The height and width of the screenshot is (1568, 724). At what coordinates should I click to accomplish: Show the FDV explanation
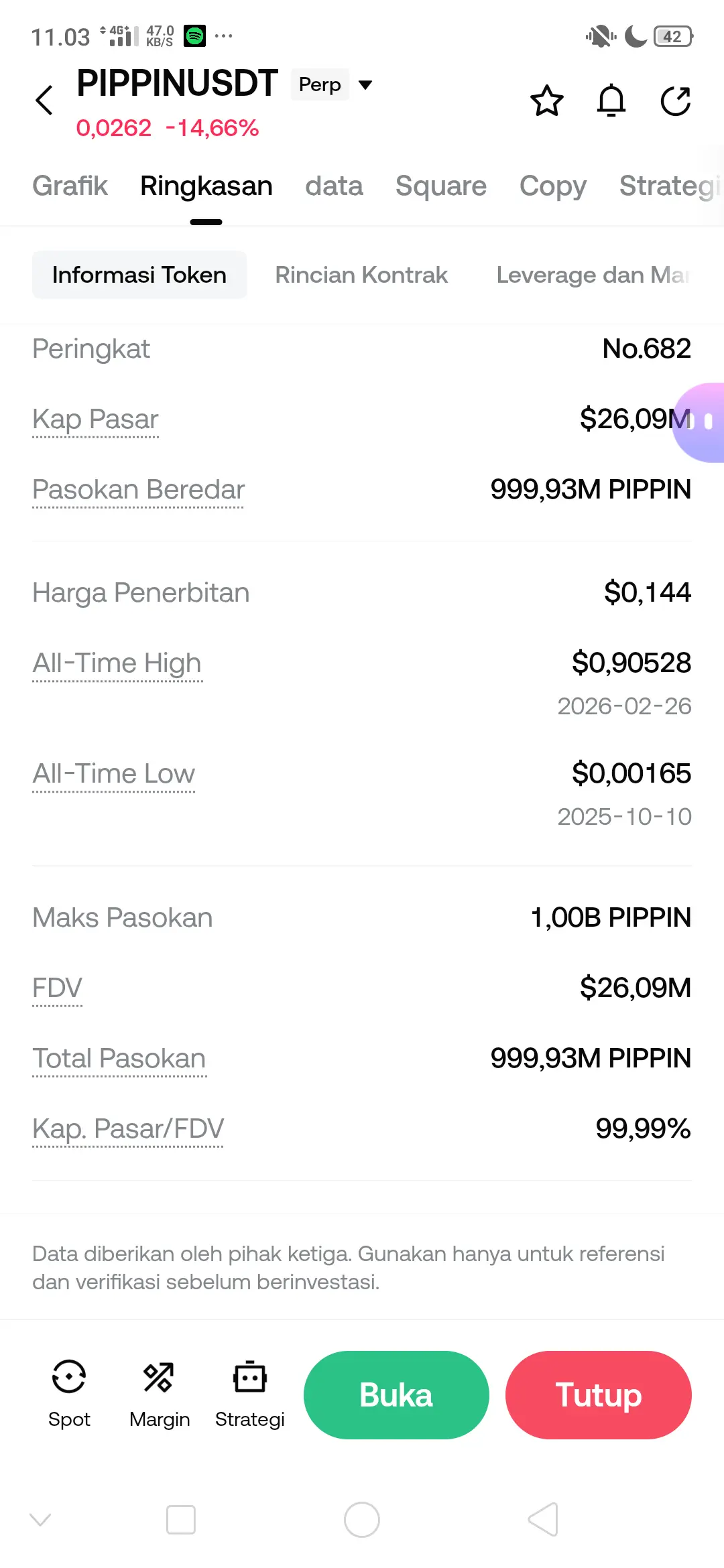coord(57,988)
